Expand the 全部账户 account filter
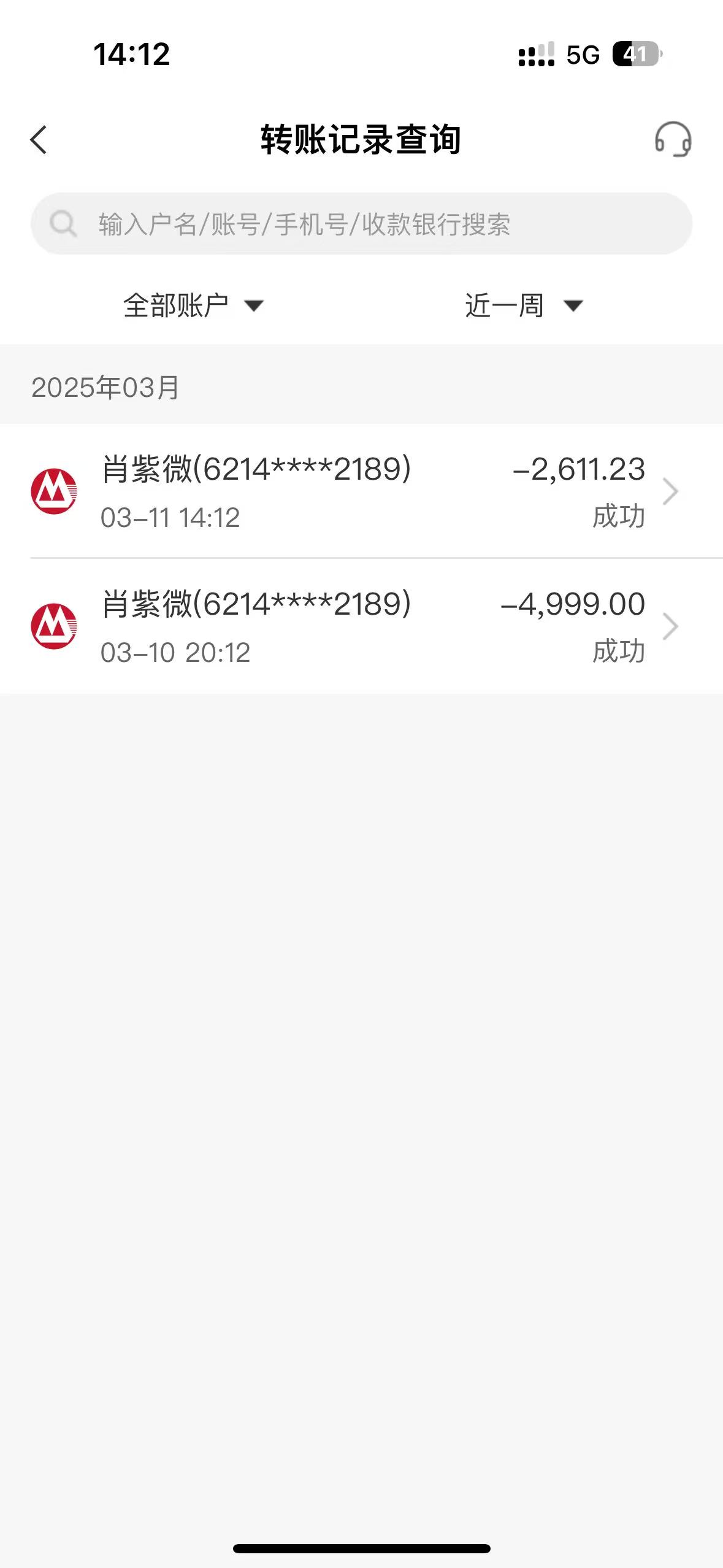723x1568 pixels. (193, 306)
